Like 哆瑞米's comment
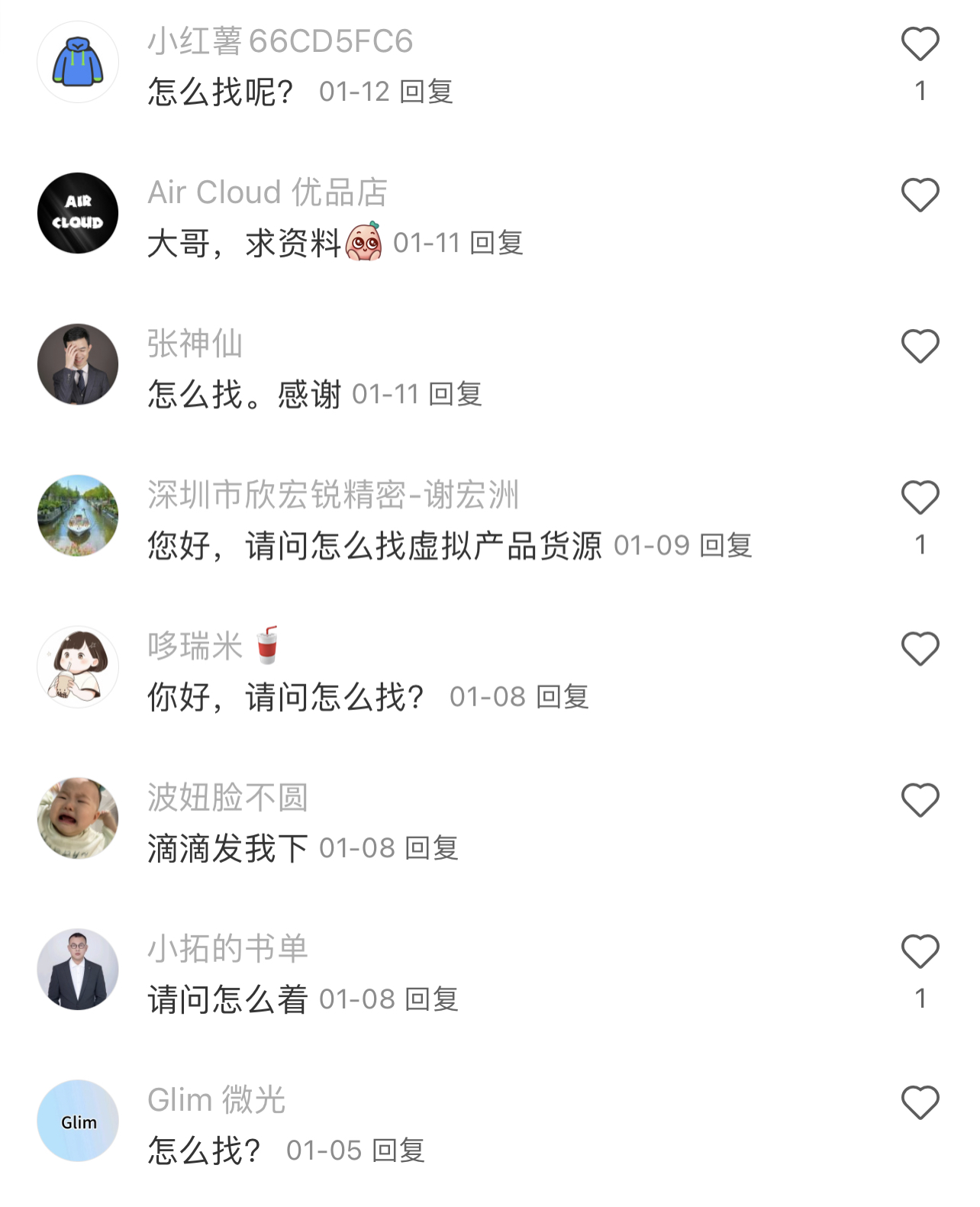This screenshot has width=980, height=1207. click(920, 649)
